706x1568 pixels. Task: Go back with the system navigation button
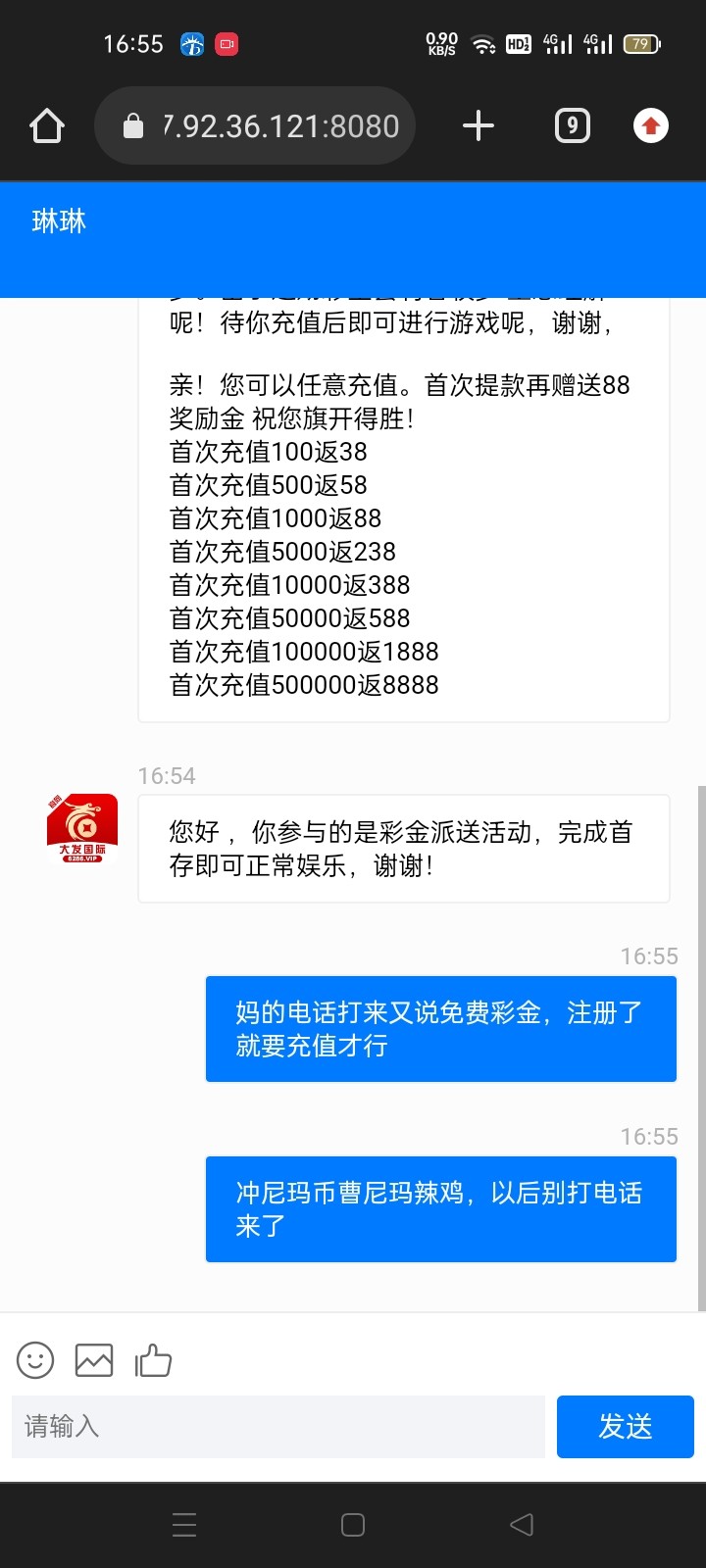pyautogui.click(x=522, y=1525)
